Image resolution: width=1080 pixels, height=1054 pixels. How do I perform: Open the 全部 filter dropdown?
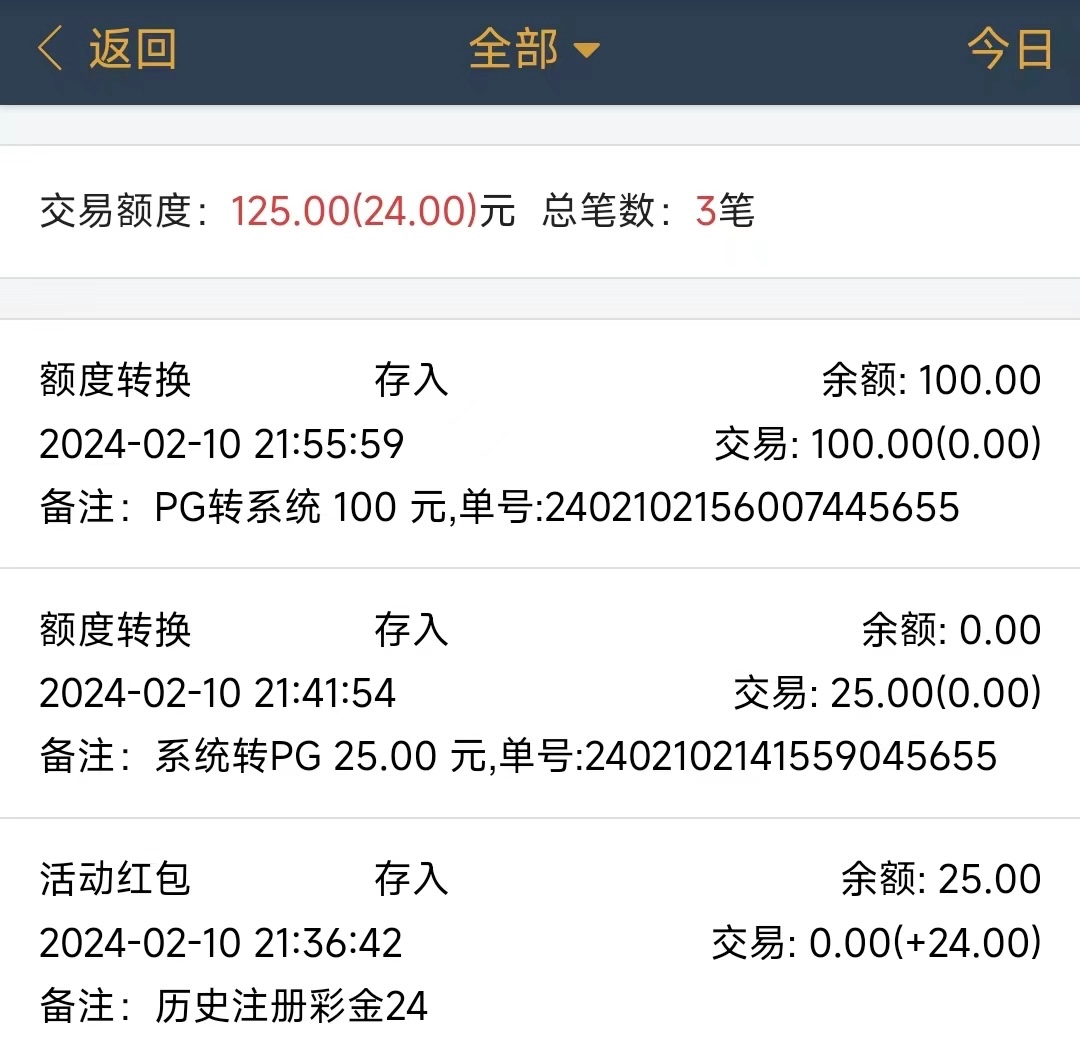534,50
